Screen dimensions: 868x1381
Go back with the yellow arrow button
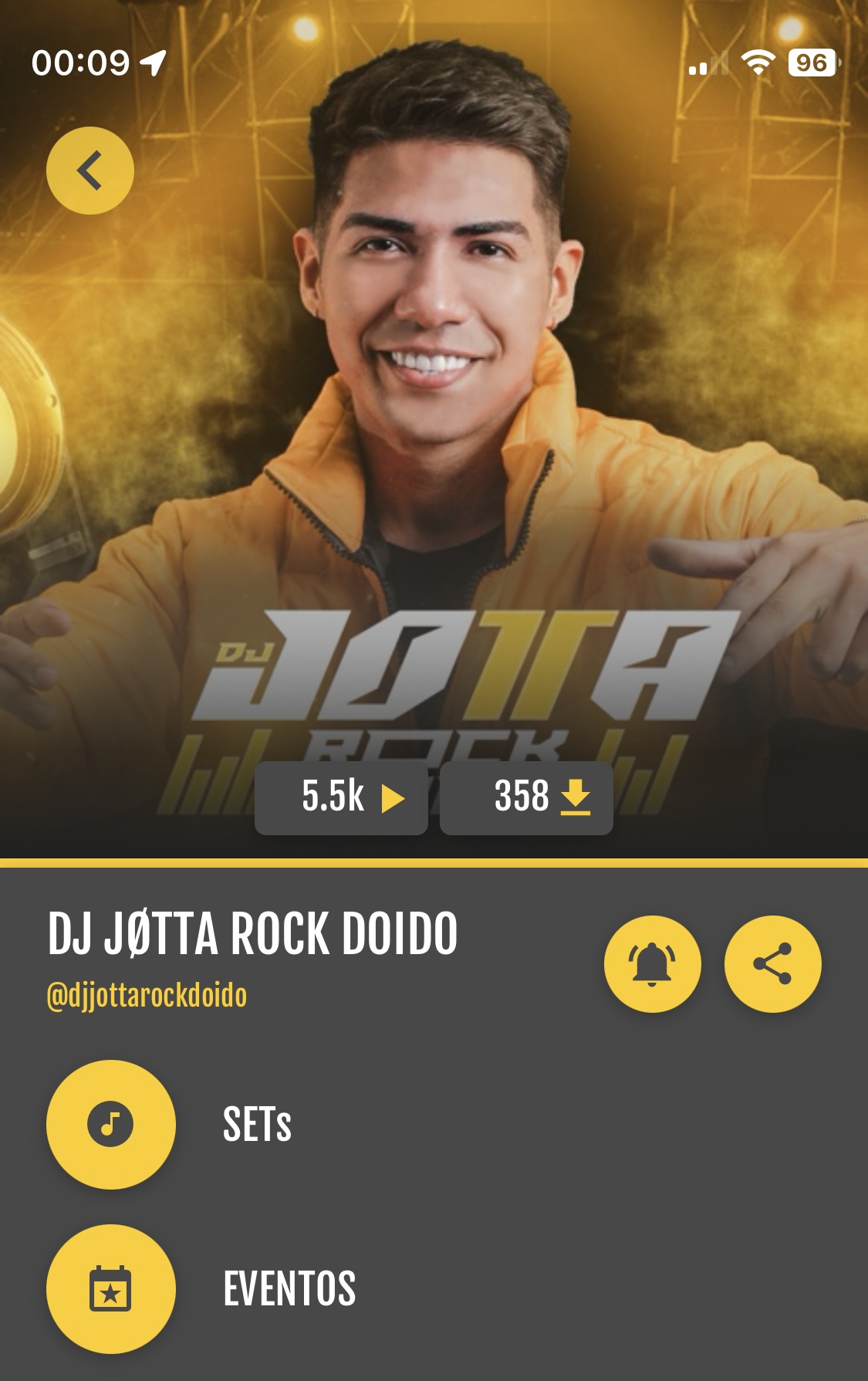click(x=90, y=171)
